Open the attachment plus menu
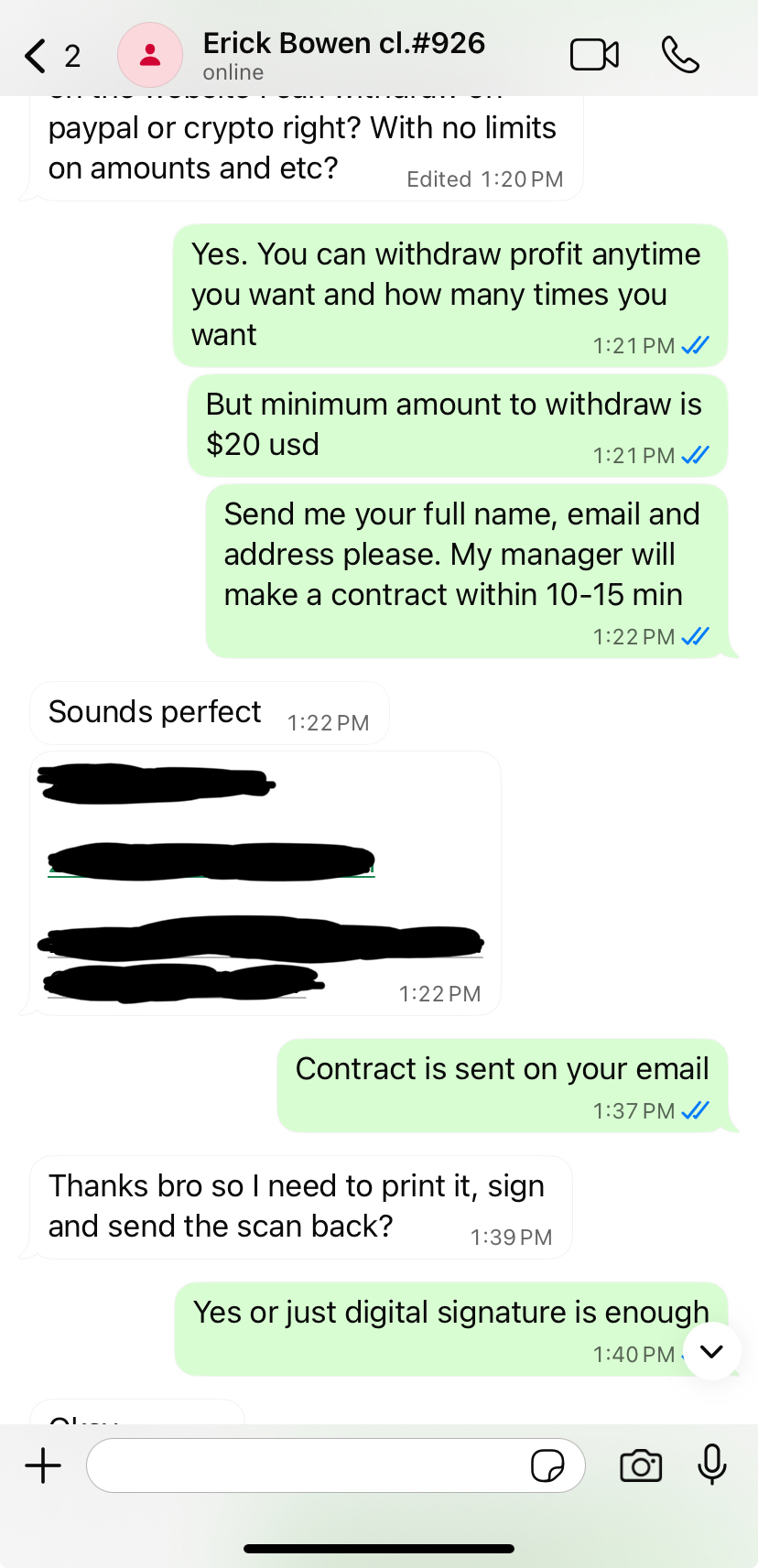Viewport: 758px width, 1568px height. pyautogui.click(x=43, y=1465)
